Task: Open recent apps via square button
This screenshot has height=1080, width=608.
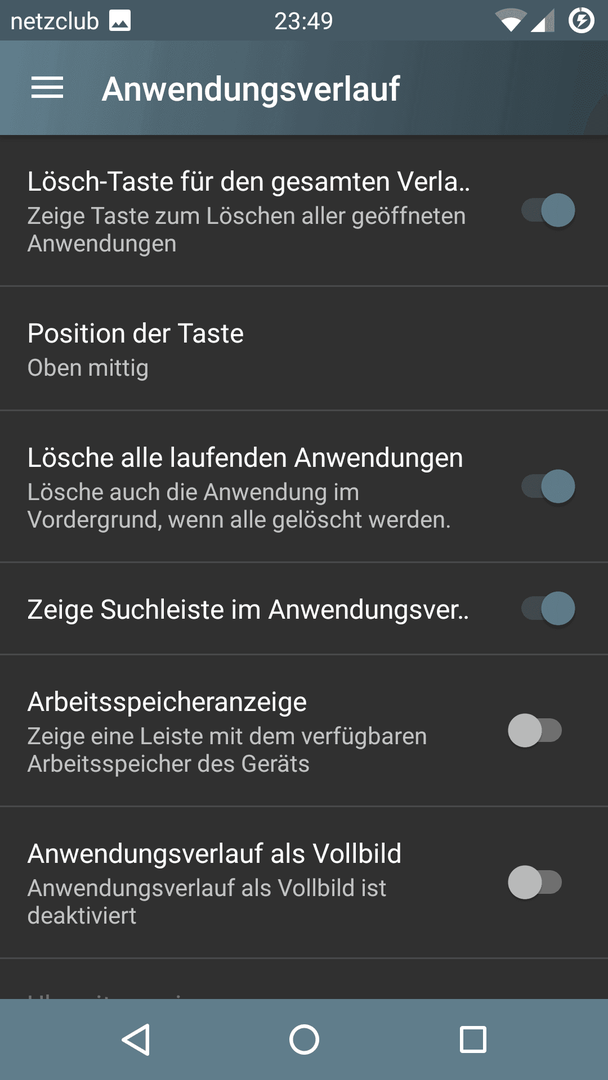Action: coord(473,1039)
